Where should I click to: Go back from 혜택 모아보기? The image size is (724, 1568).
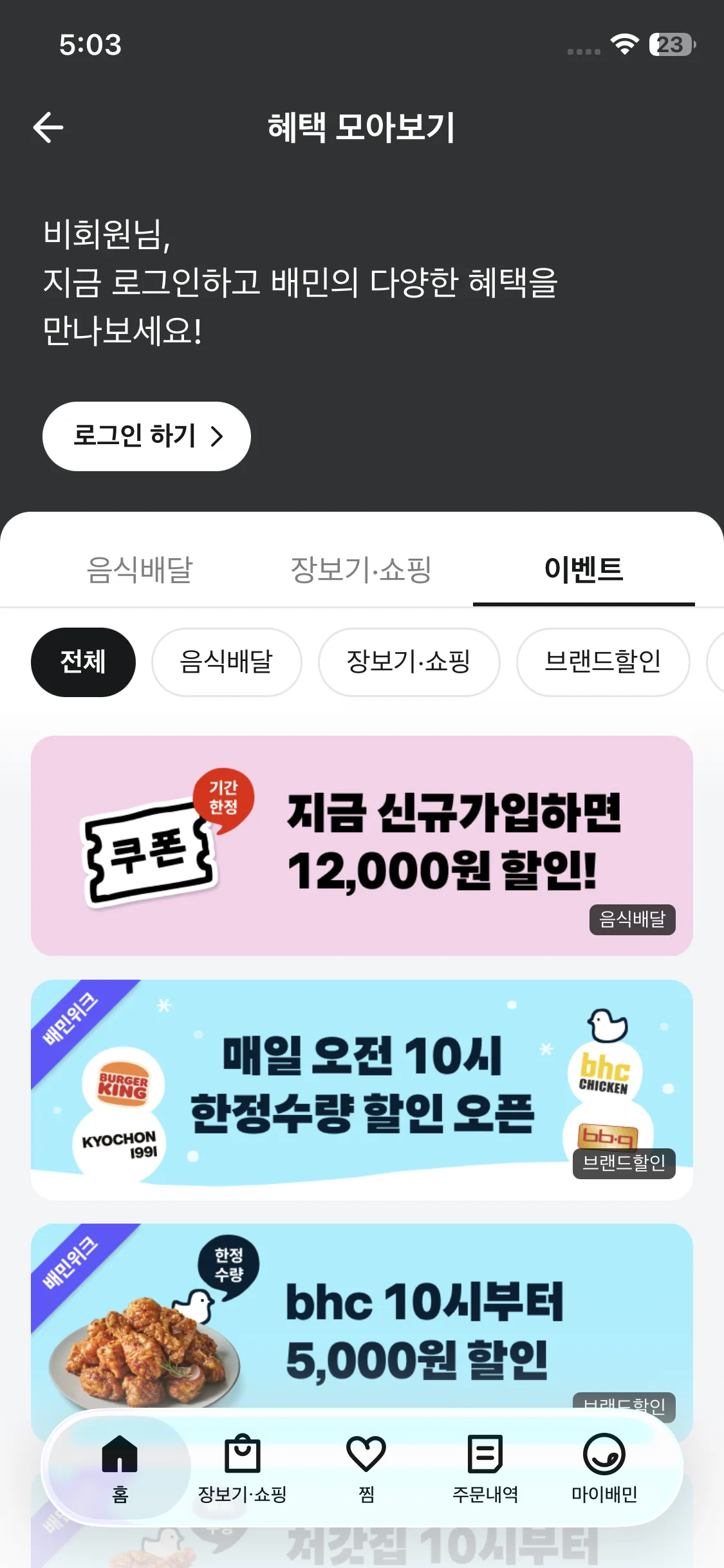[48, 127]
